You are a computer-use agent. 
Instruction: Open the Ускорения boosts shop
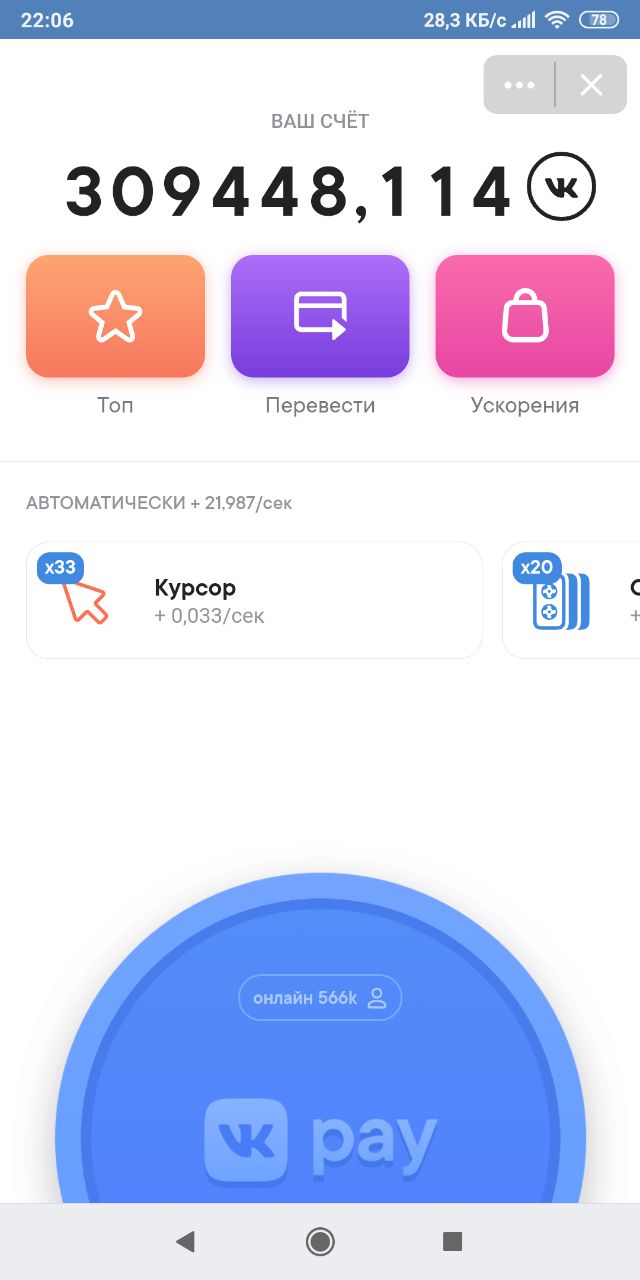525,316
